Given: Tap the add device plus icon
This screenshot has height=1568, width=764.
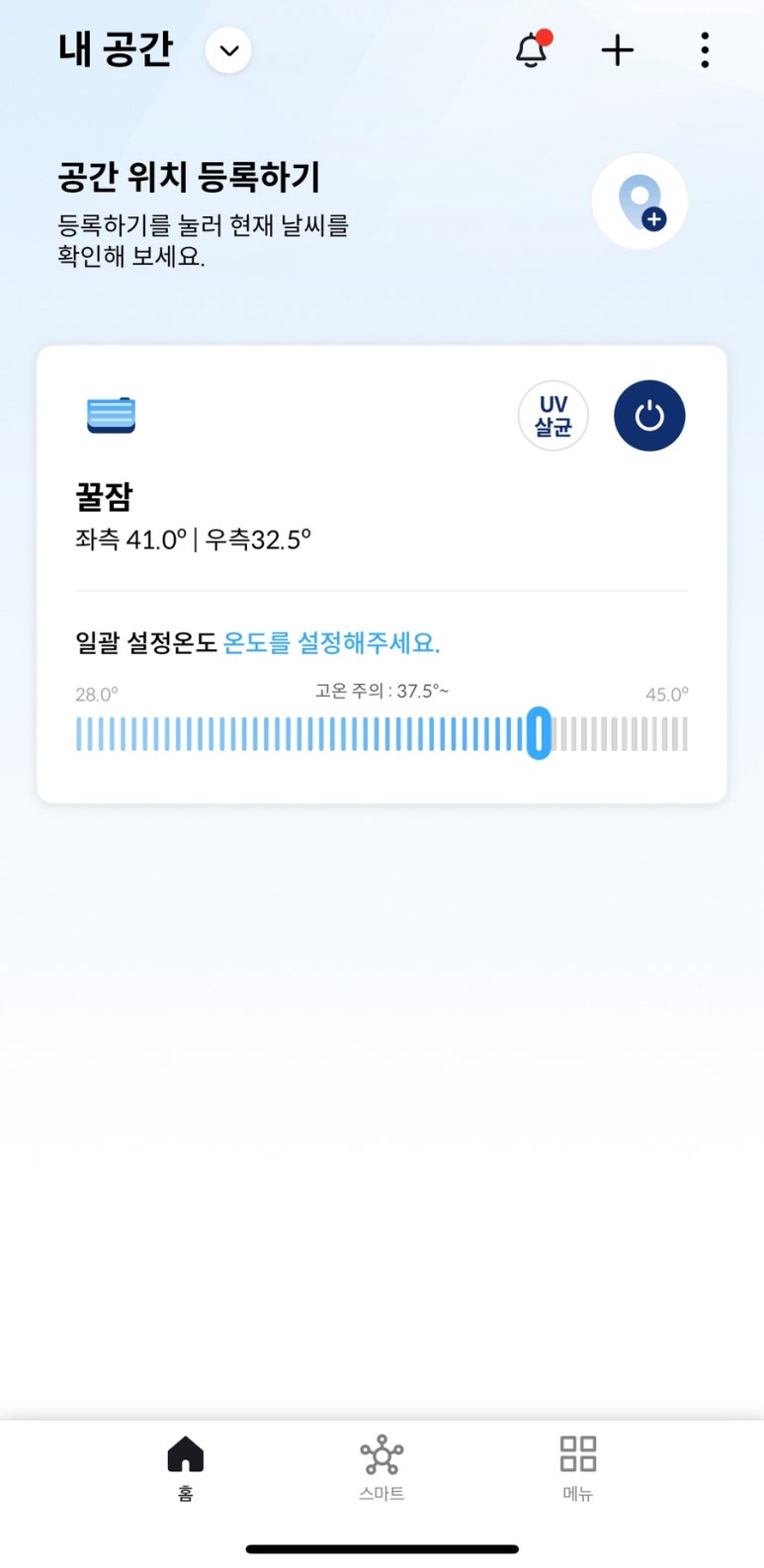Looking at the screenshot, I should (x=616, y=49).
